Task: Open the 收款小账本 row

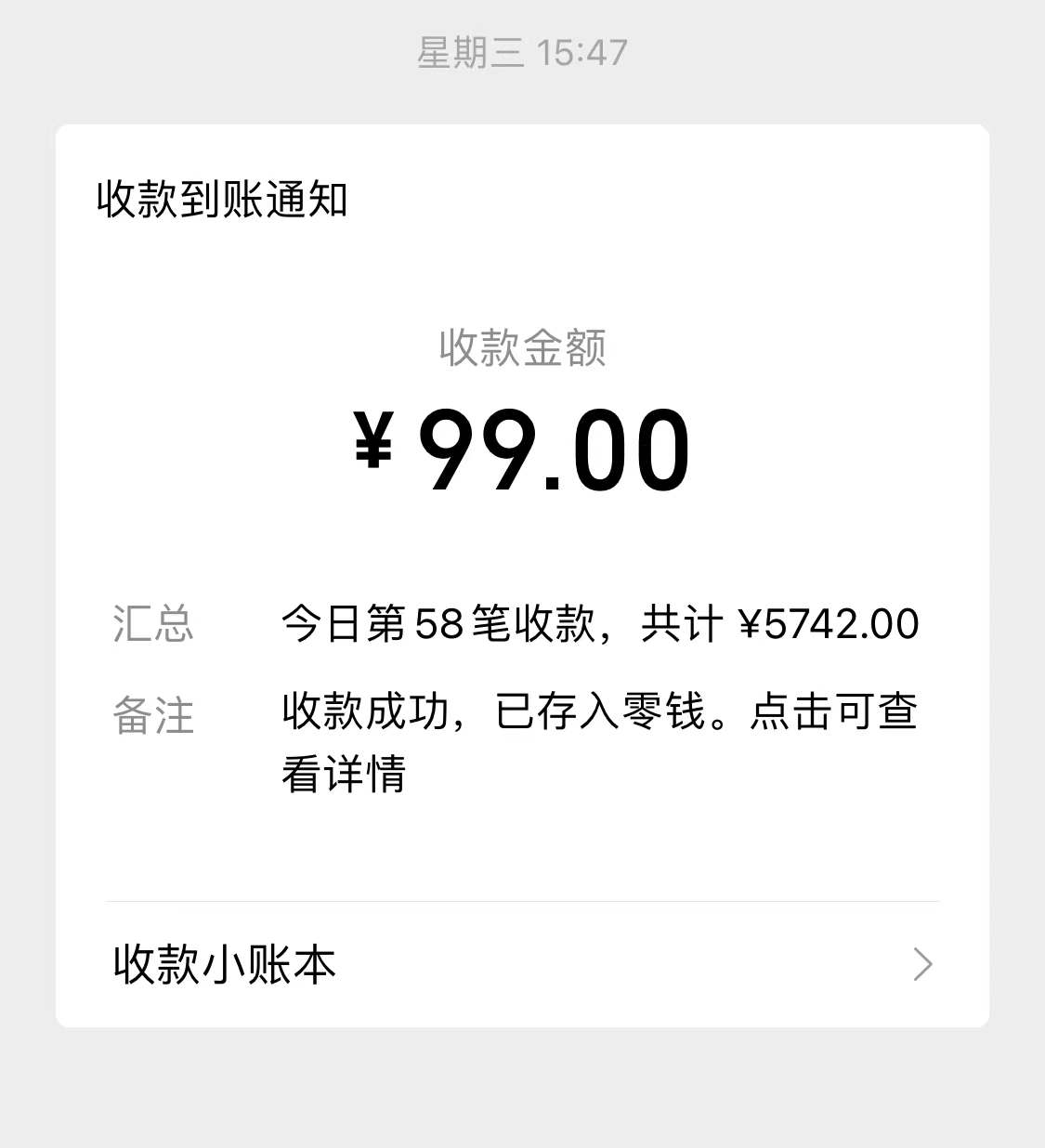Action: click(x=522, y=964)
